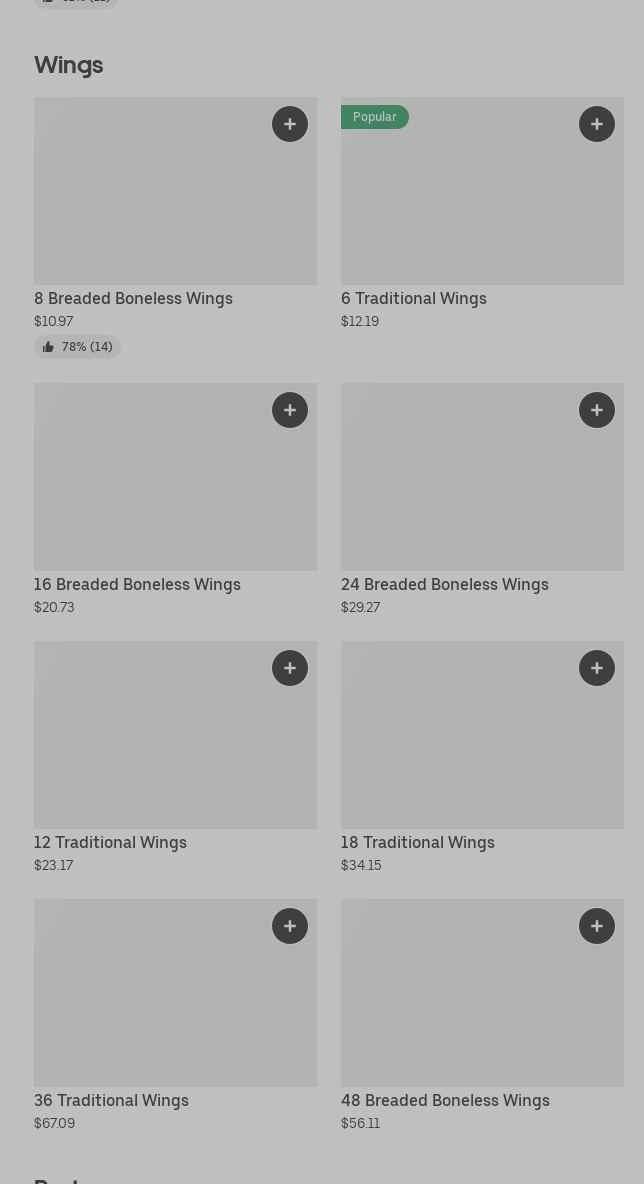Add 36 Traditional Wings to cart
Viewport: 644px width, 1184px height.
290,926
